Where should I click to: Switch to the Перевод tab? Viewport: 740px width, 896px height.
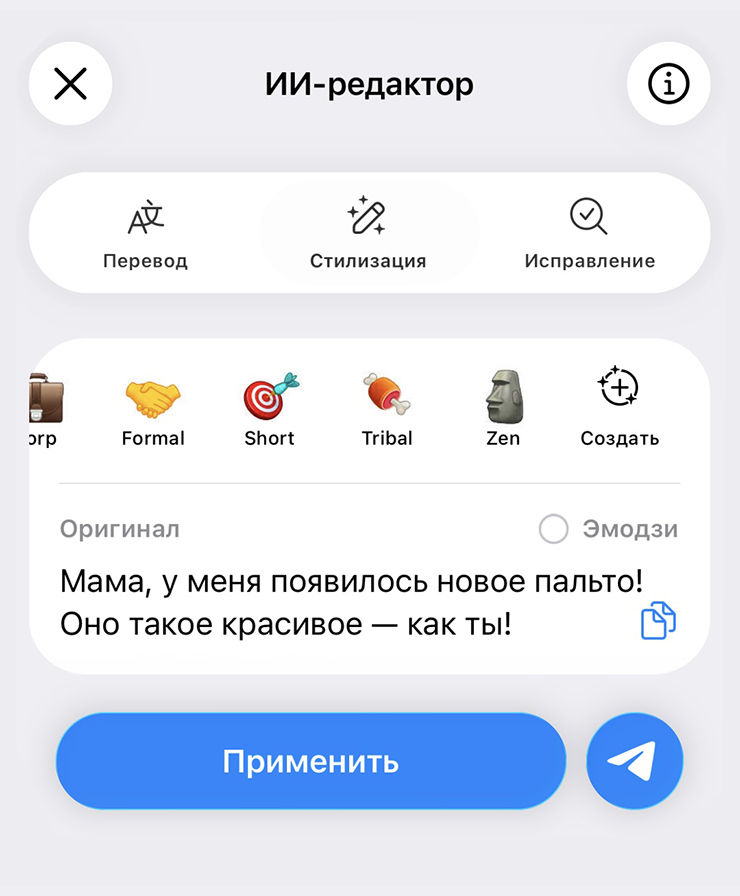[x=145, y=234]
